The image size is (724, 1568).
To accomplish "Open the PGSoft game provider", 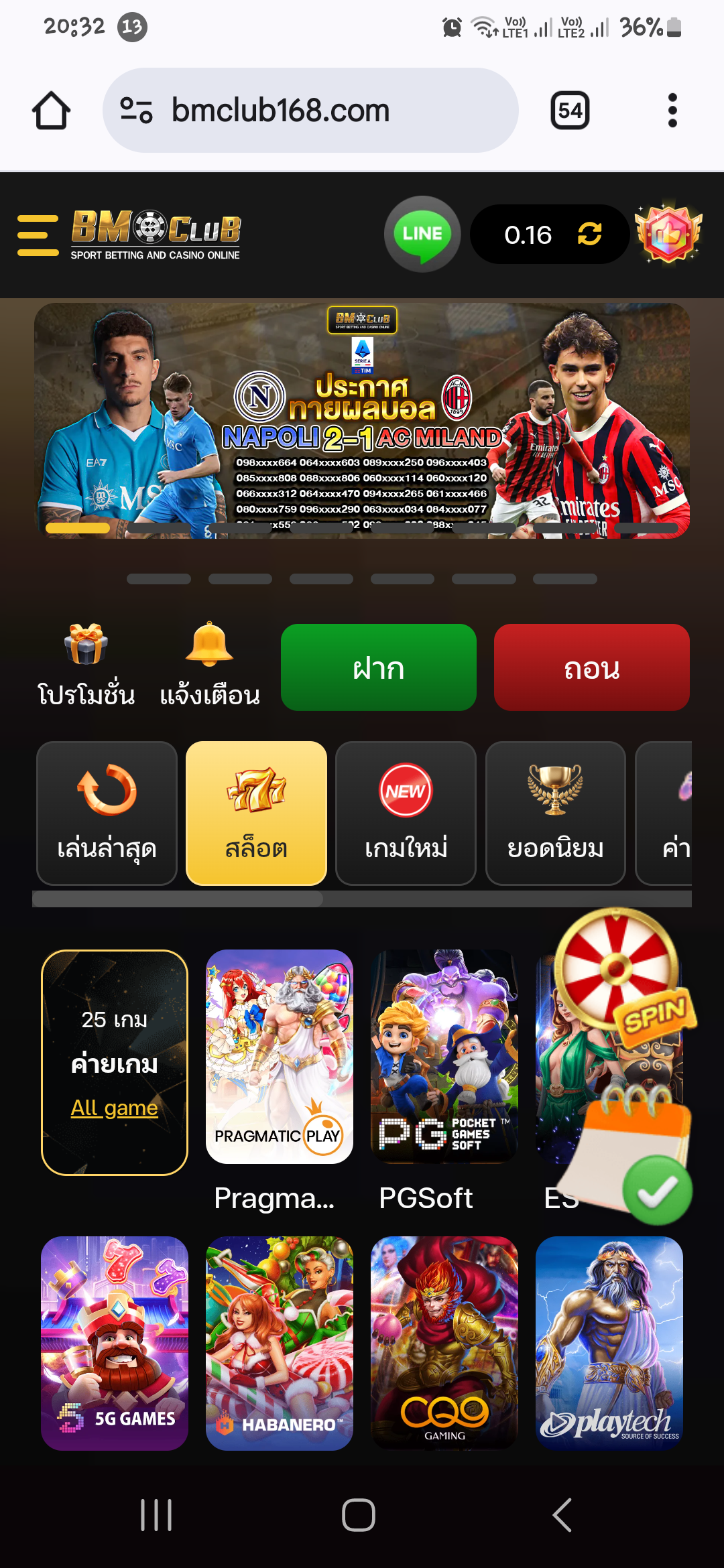I will point(444,1057).
